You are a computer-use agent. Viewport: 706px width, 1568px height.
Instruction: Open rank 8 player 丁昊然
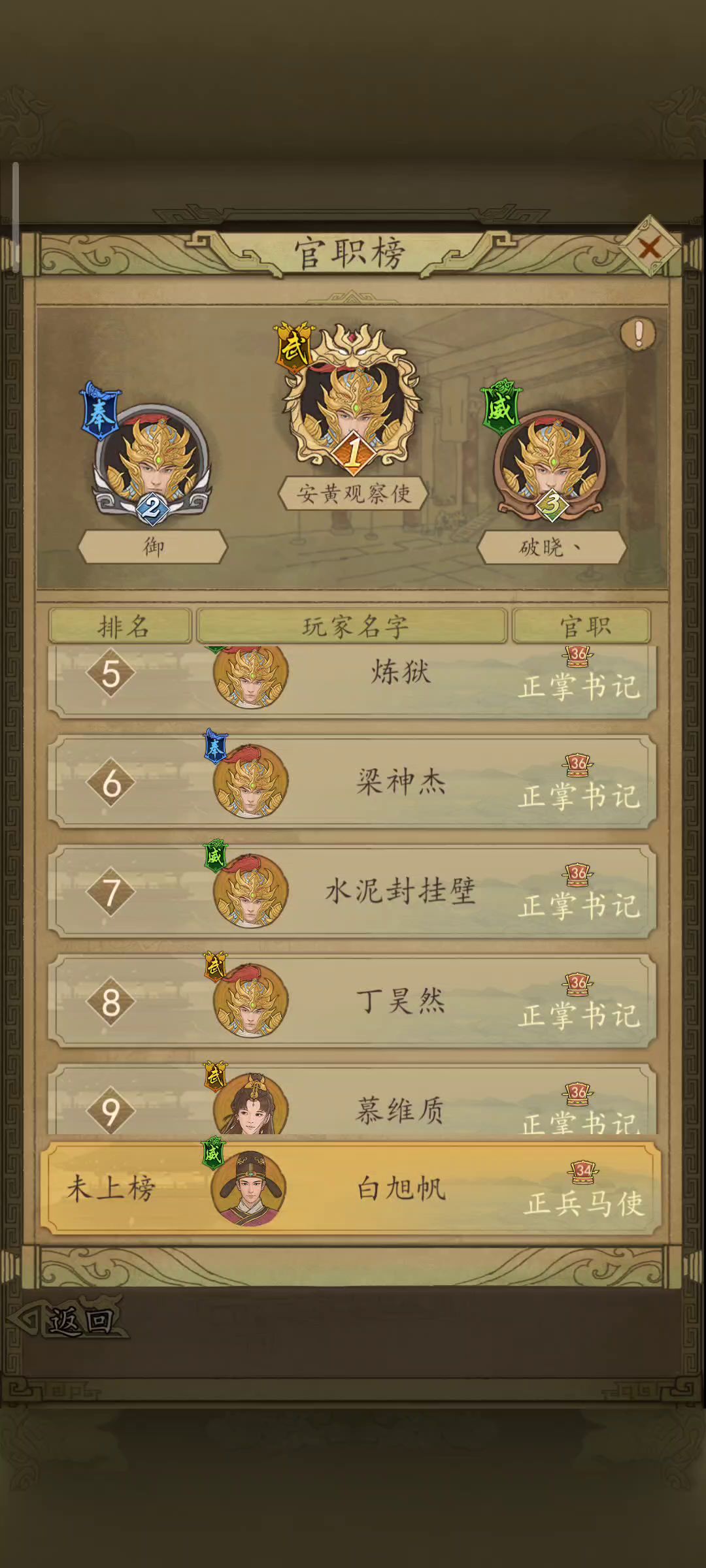click(x=353, y=1002)
